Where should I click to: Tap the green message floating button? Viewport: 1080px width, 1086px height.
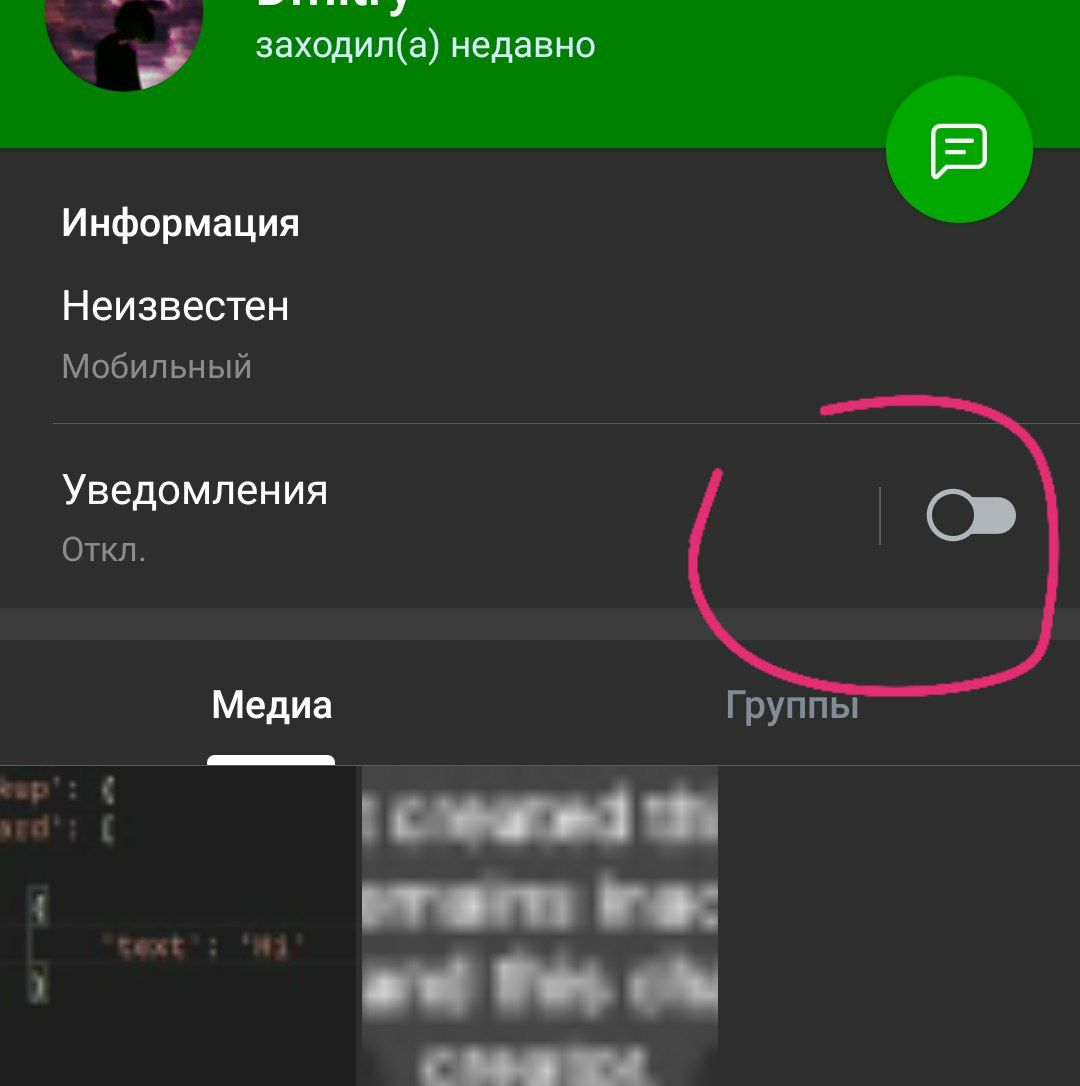958,149
